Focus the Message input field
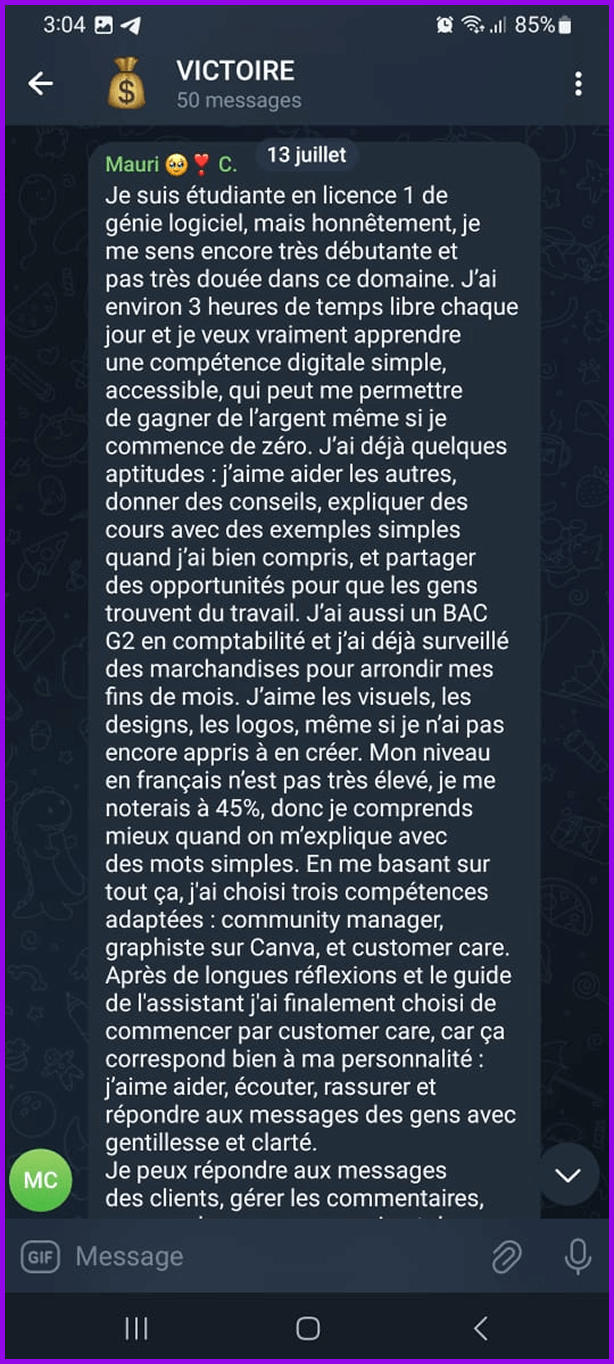 pyautogui.click(x=270, y=1257)
